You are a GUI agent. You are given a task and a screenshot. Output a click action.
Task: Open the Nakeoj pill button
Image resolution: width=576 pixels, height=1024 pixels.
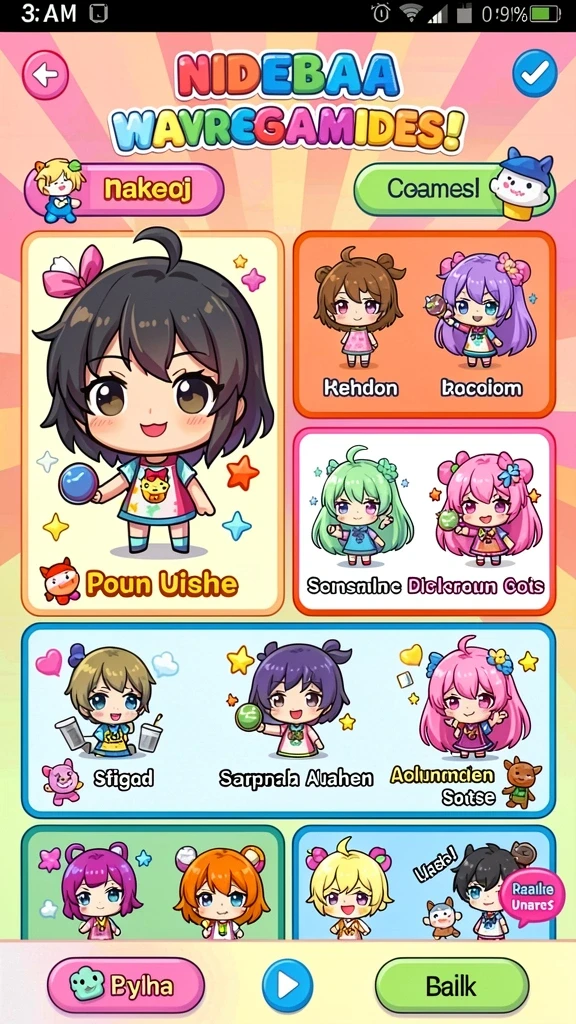tap(124, 190)
